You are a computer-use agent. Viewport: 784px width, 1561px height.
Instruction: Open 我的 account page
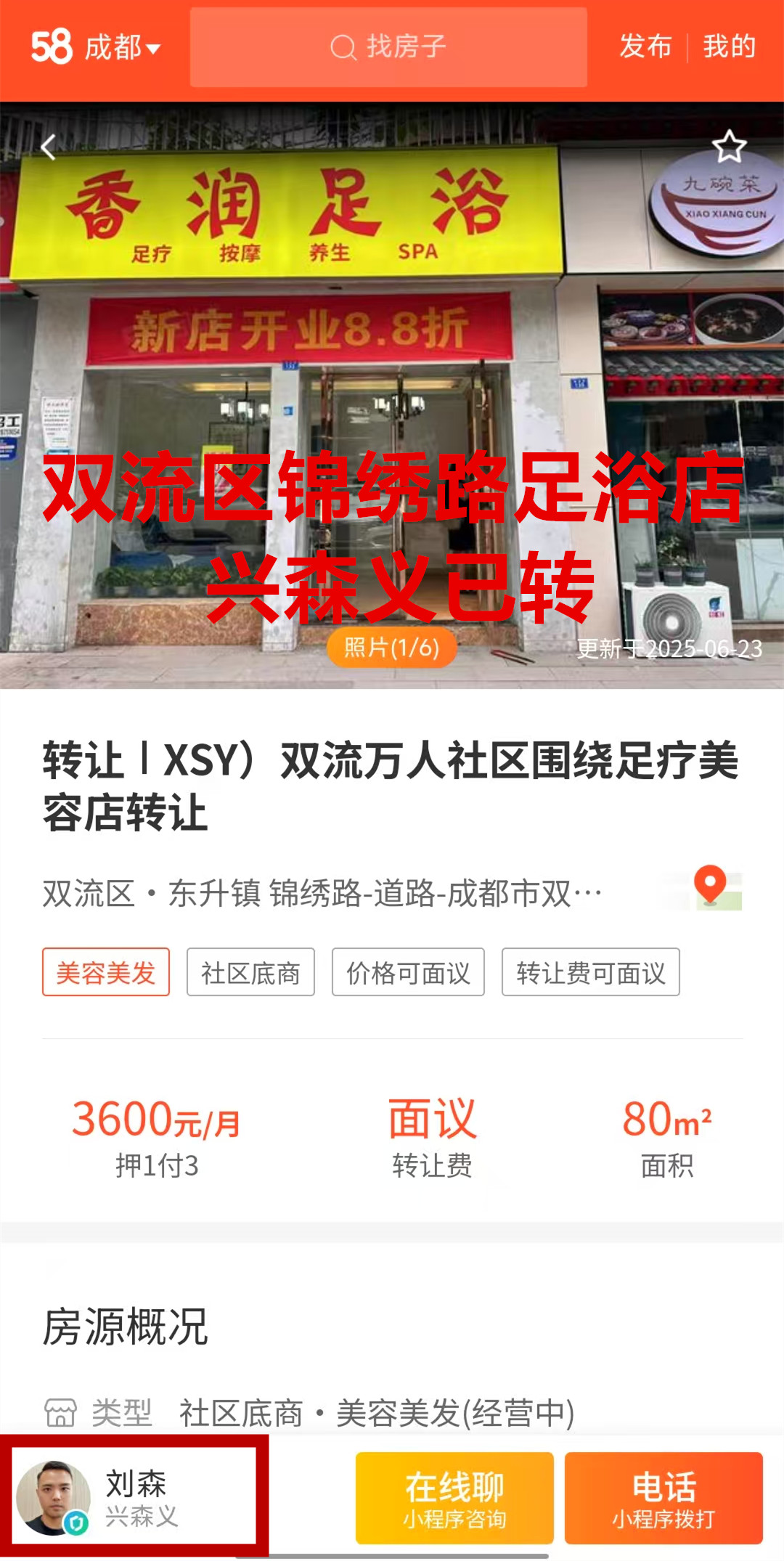729,46
